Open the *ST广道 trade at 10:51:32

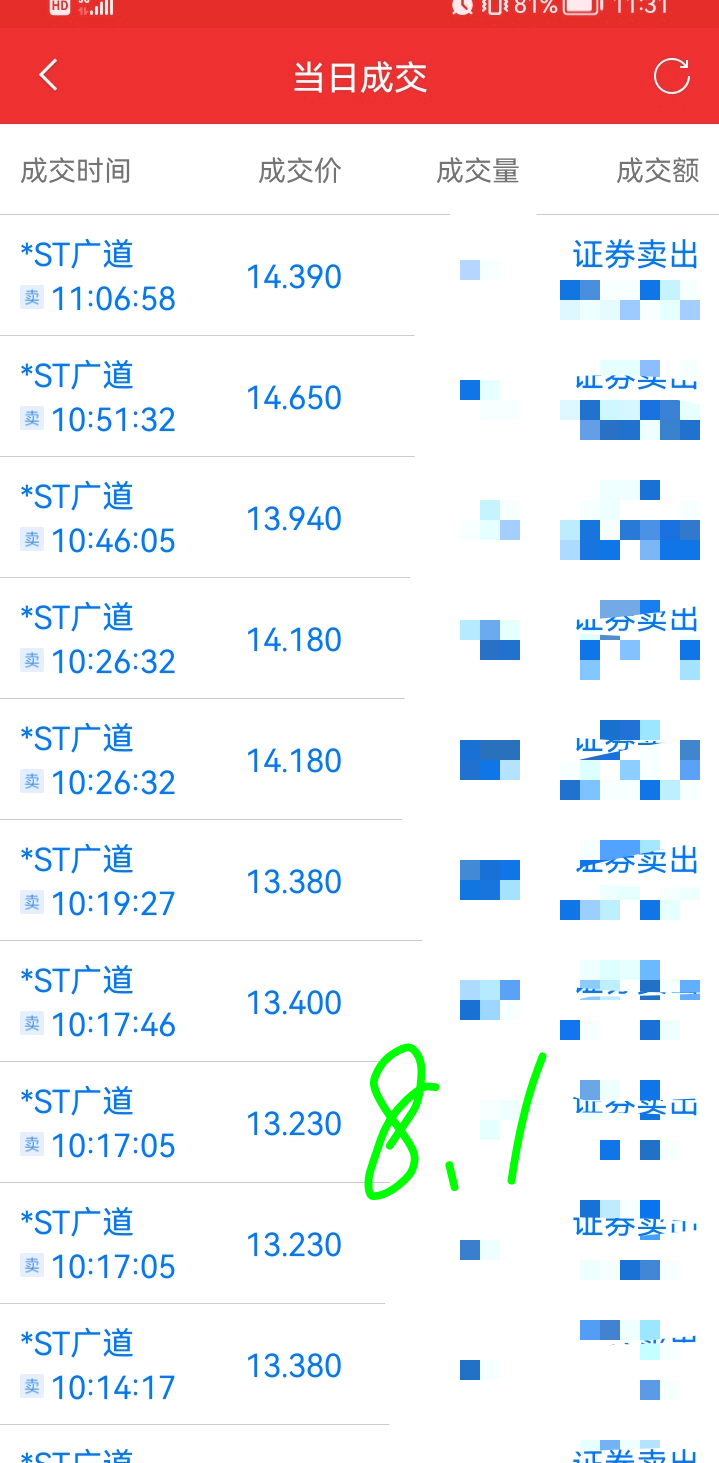coord(359,396)
